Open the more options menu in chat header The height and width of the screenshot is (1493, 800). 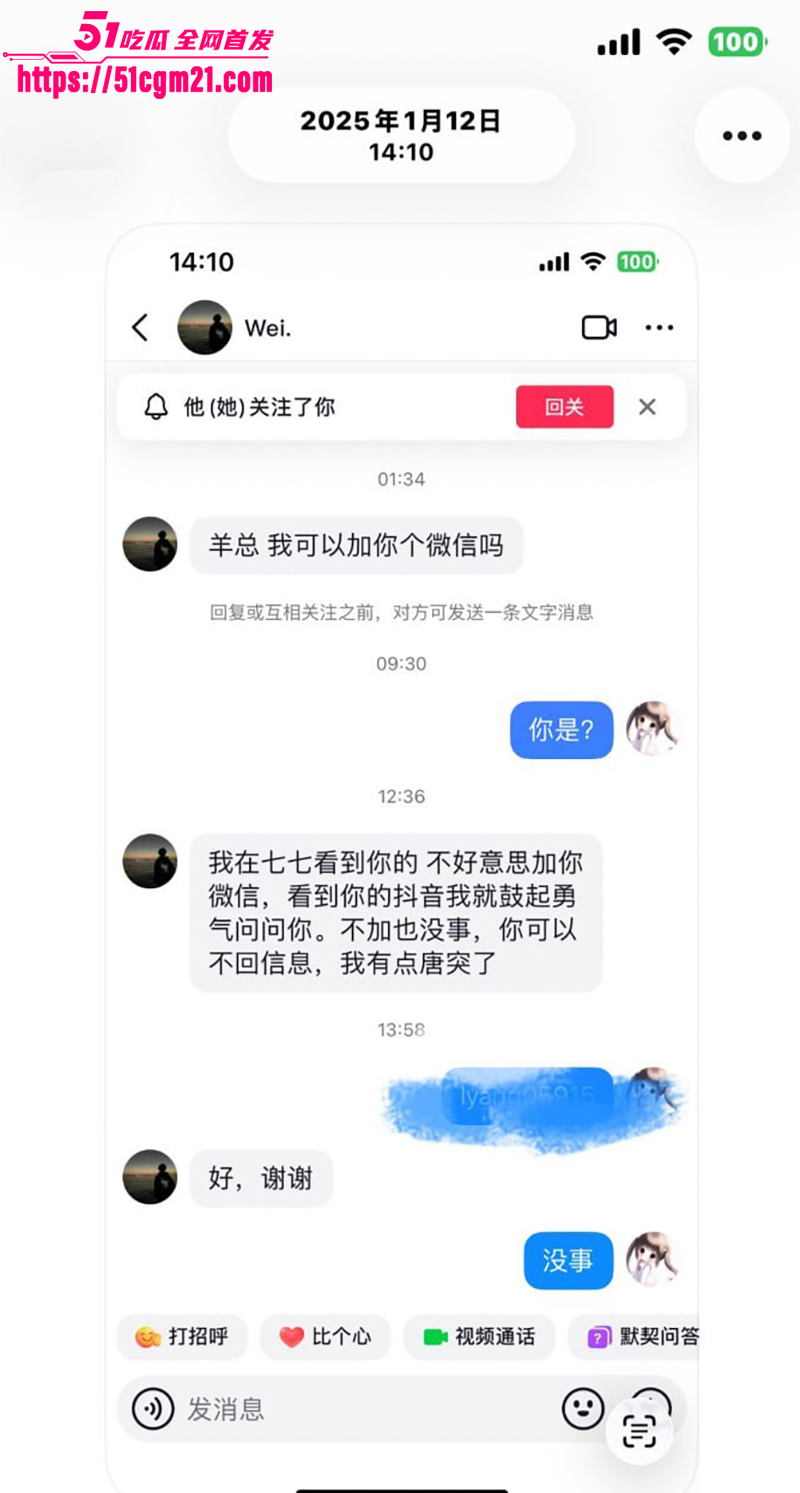(x=660, y=327)
